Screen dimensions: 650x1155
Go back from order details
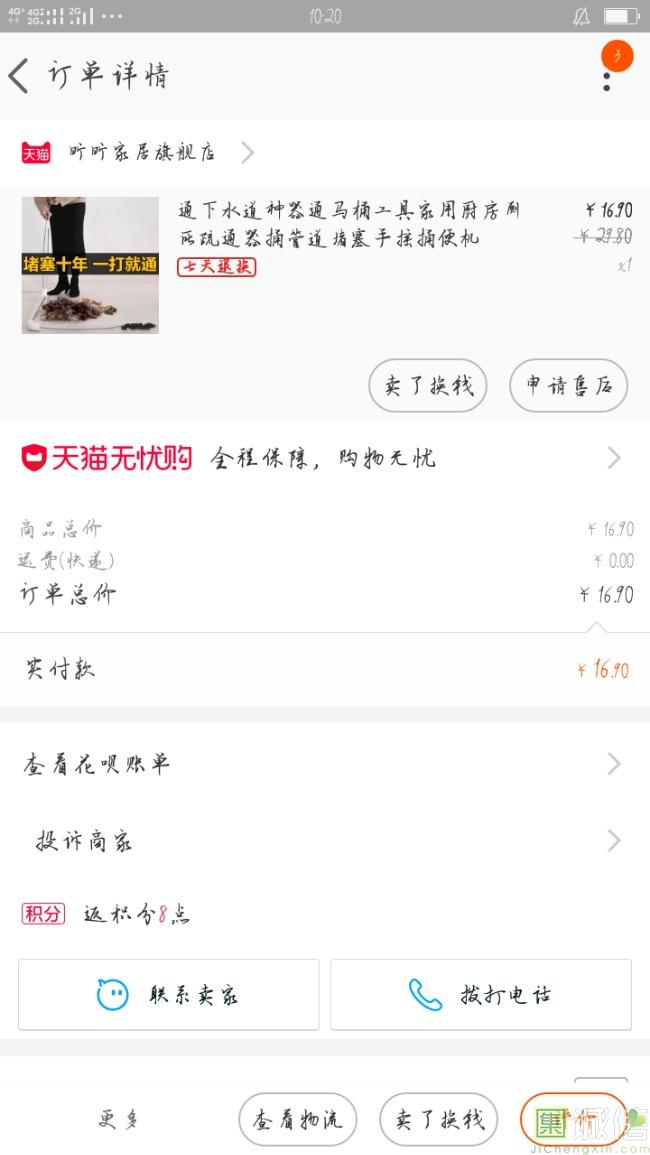[x=20, y=76]
